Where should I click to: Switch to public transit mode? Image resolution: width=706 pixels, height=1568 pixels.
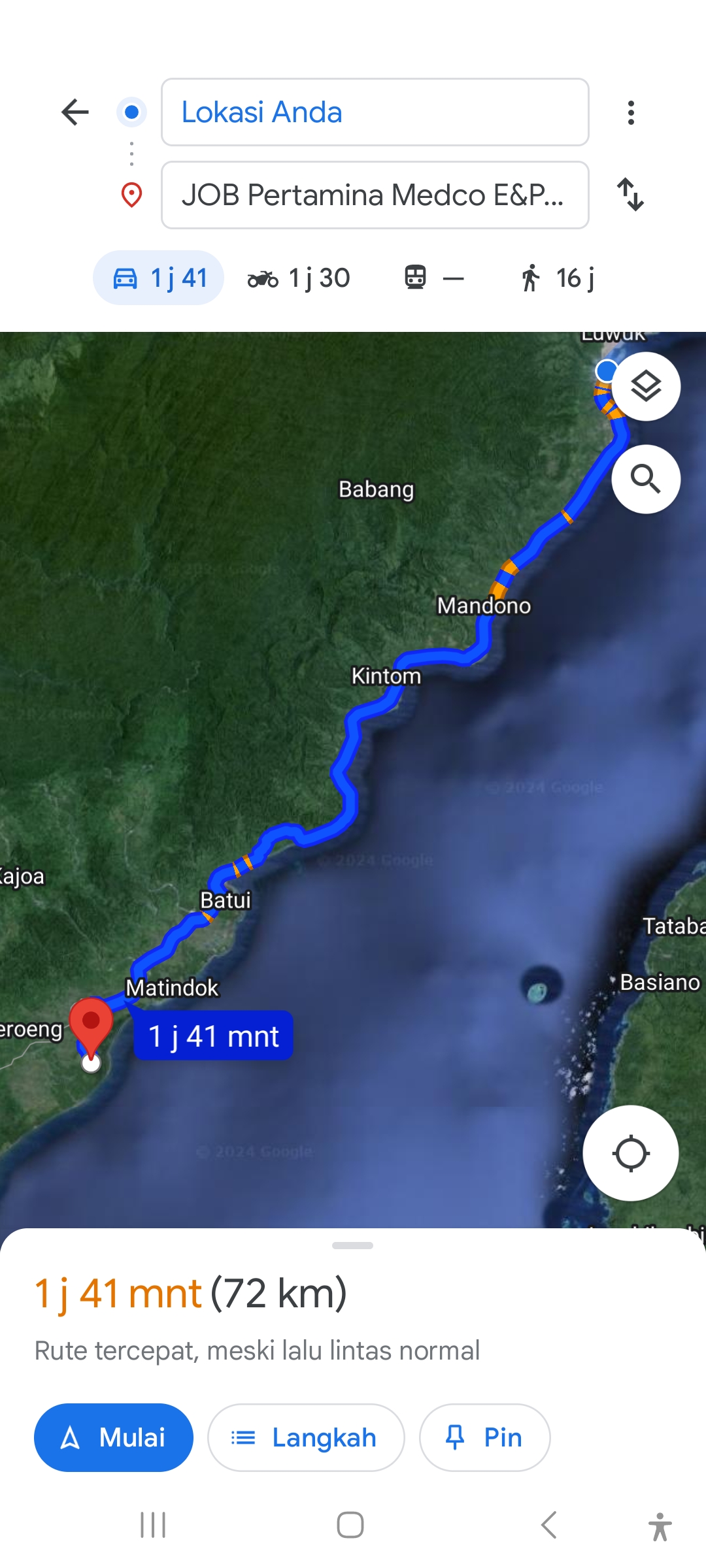pyautogui.click(x=434, y=278)
